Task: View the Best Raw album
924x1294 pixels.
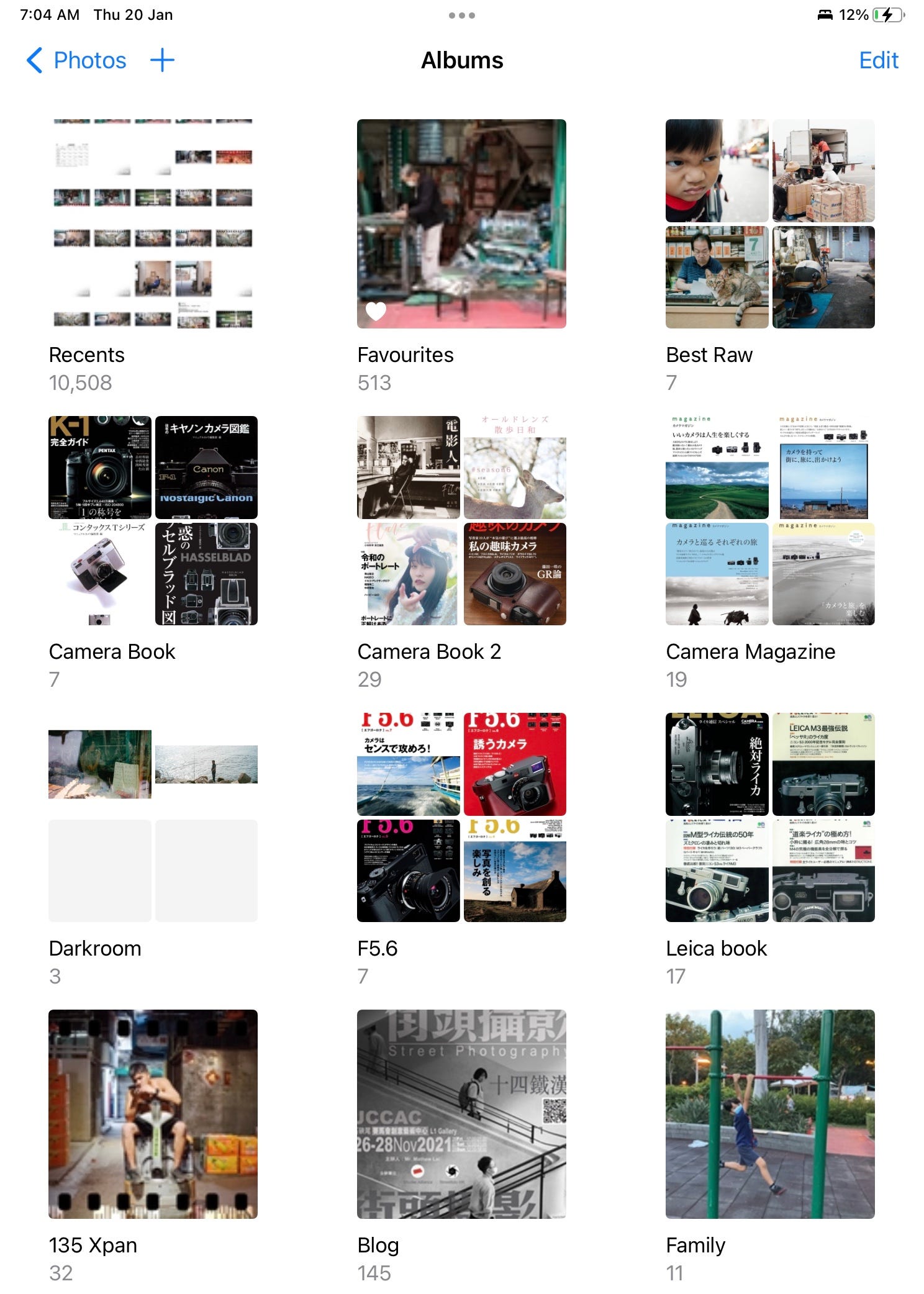Action: tap(770, 224)
